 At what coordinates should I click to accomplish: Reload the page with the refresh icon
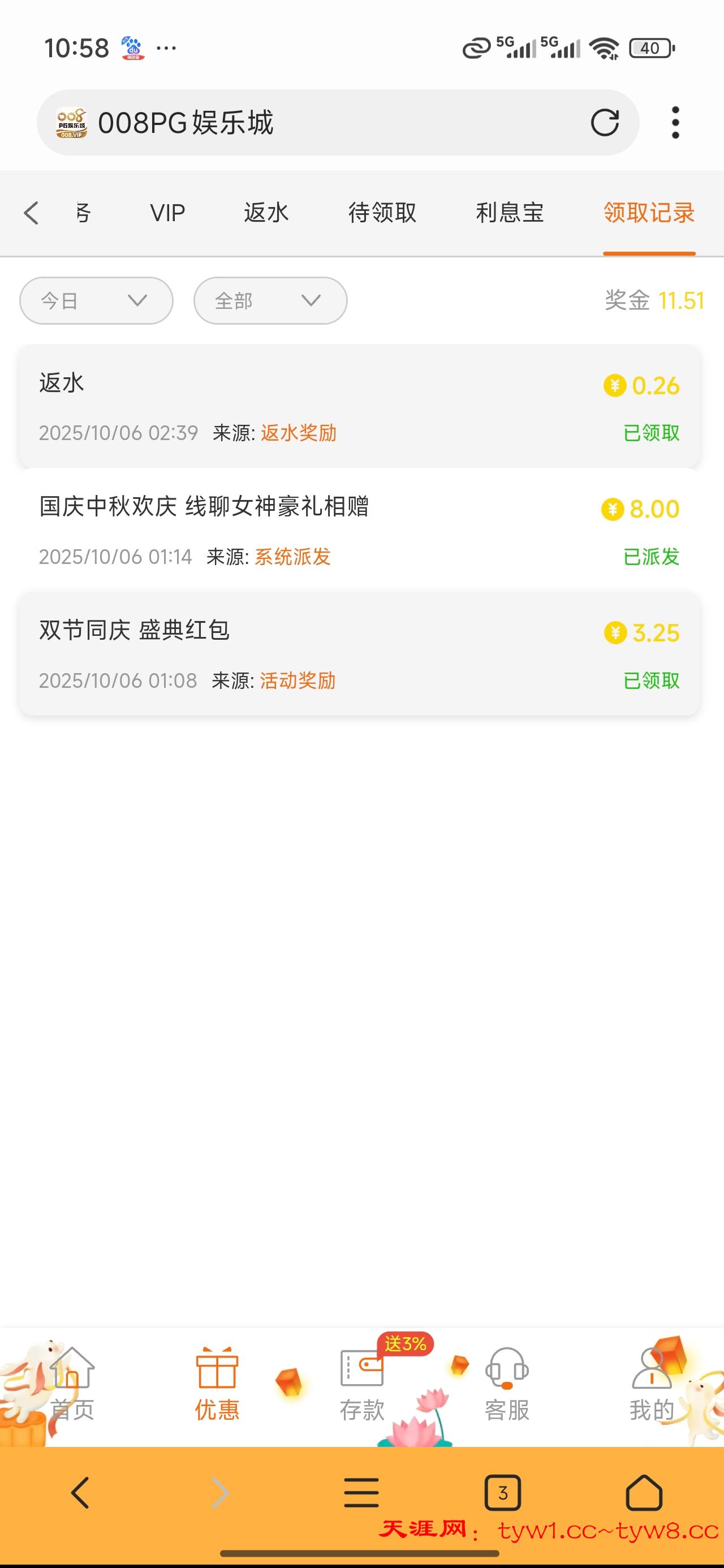point(604,122)
